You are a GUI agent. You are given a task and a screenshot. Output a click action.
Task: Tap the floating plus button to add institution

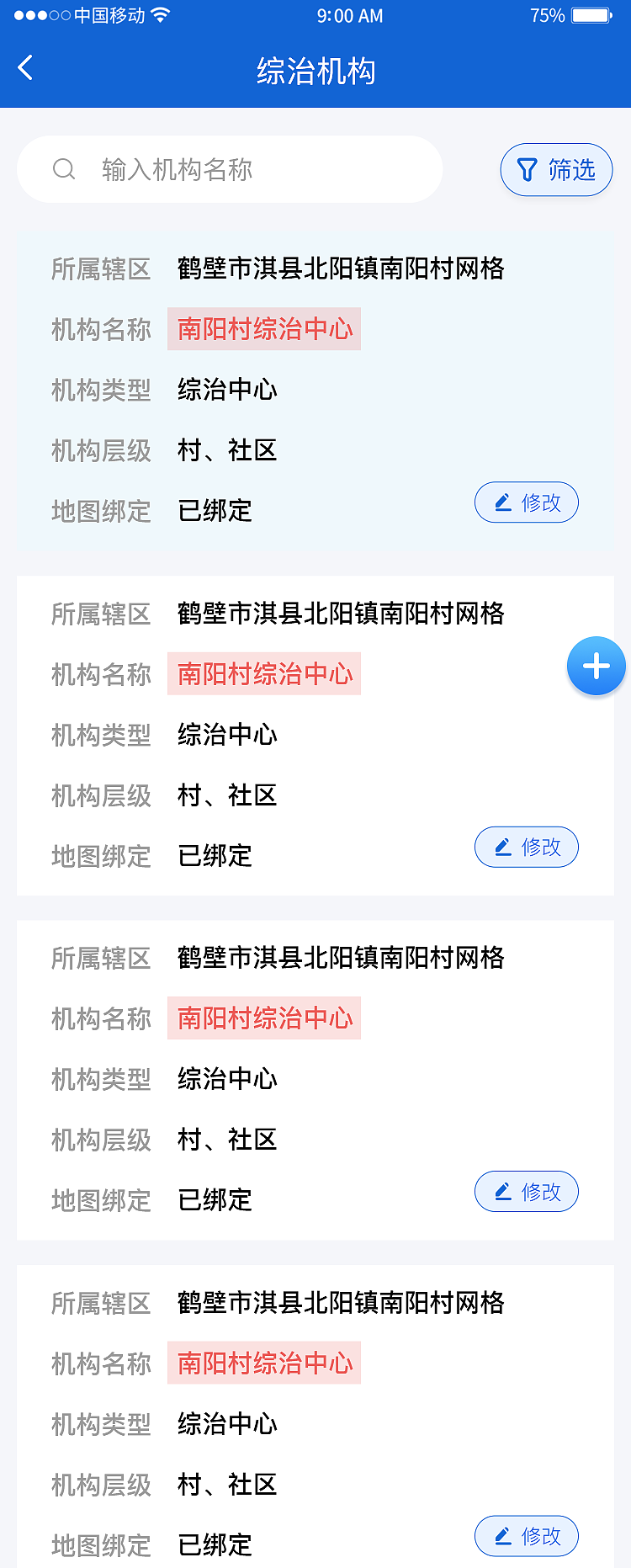(596, 666)
